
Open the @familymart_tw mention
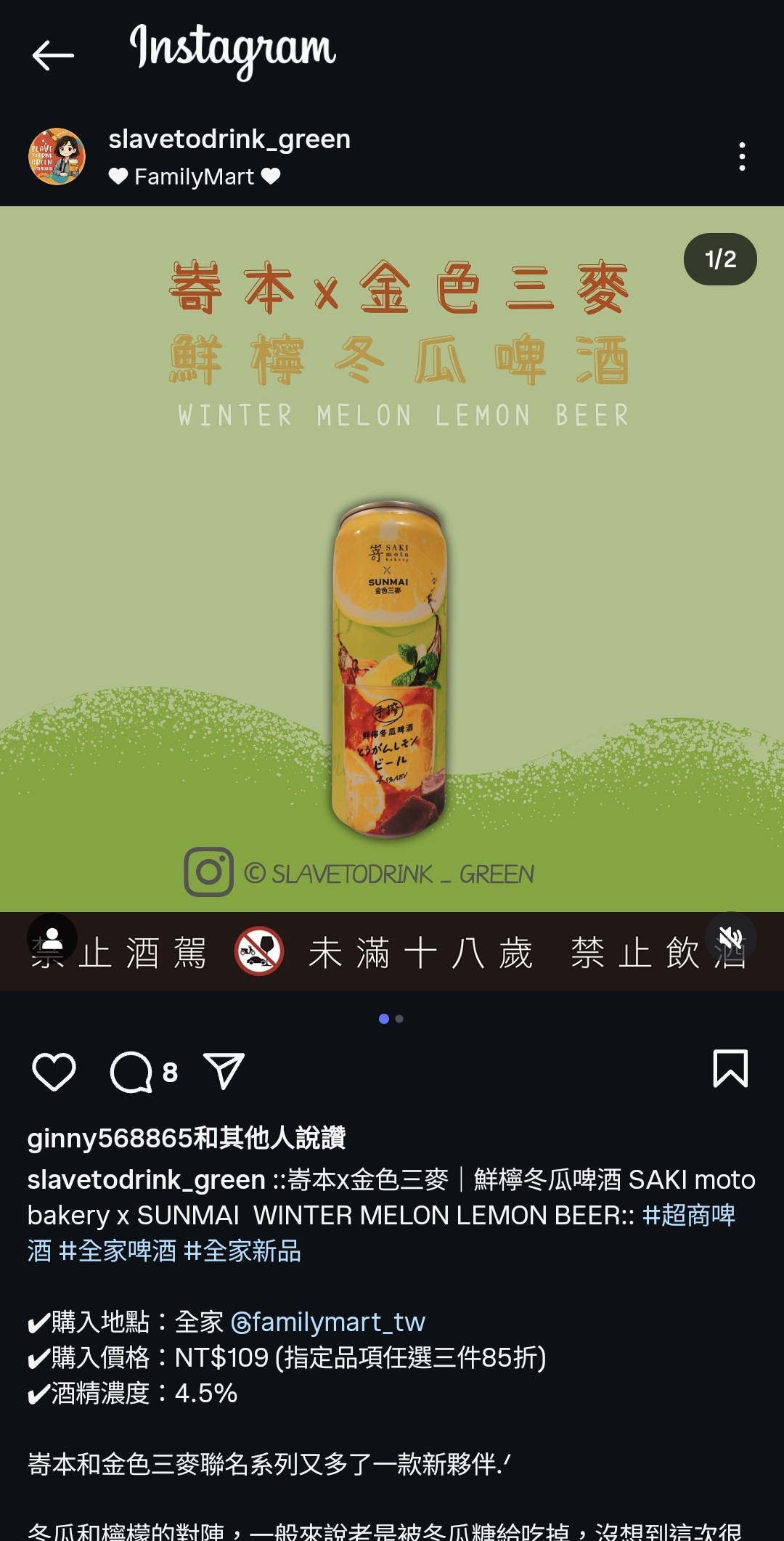click(327, 1322)
